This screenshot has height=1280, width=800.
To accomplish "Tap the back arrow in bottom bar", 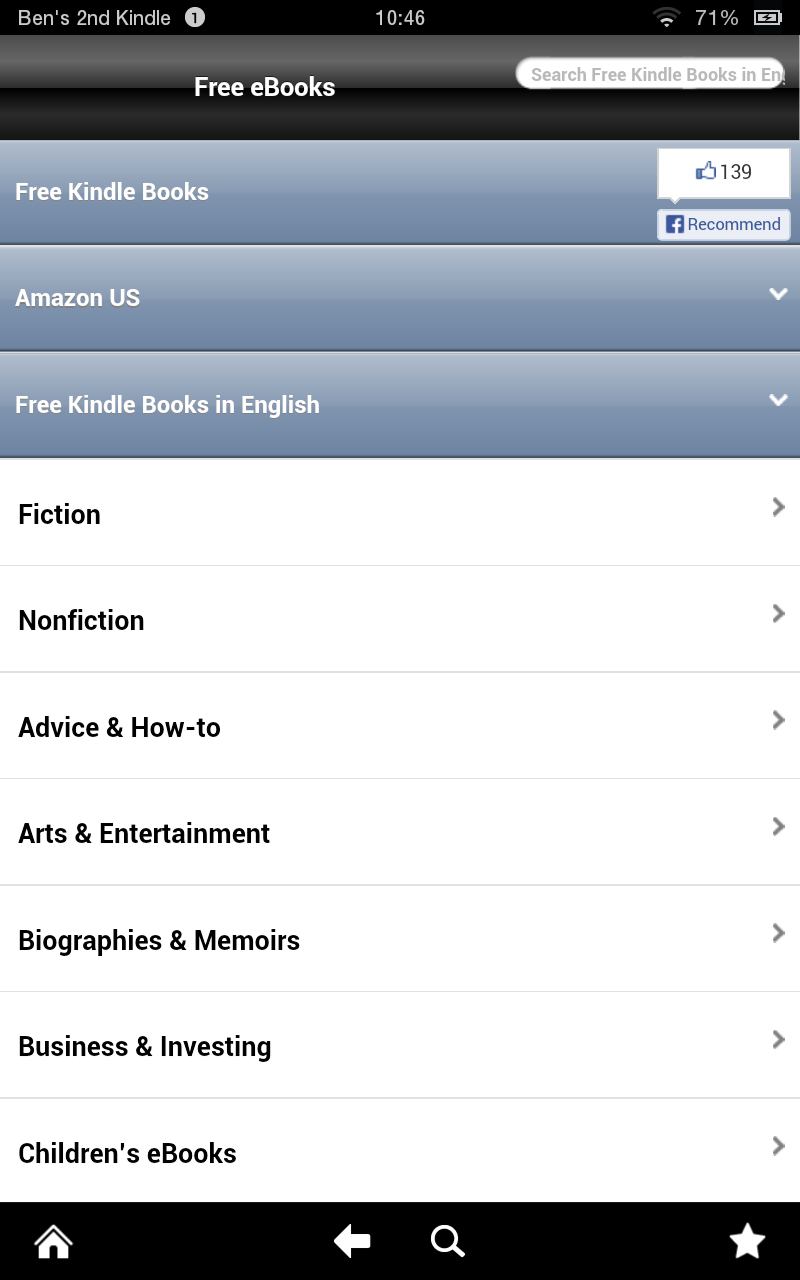I will pyautogui.click(x=352, y=1242).
